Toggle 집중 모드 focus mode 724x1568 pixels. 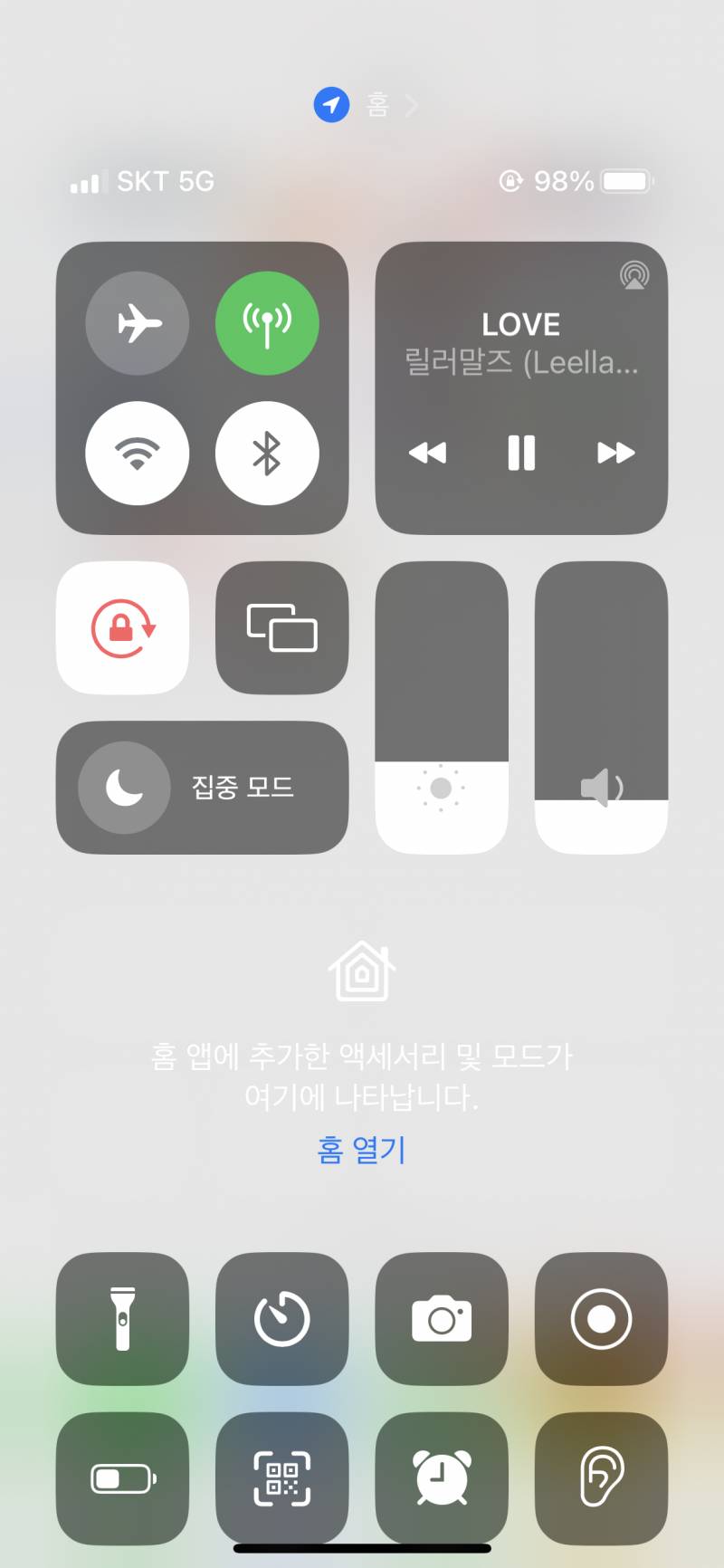point(202,788)
